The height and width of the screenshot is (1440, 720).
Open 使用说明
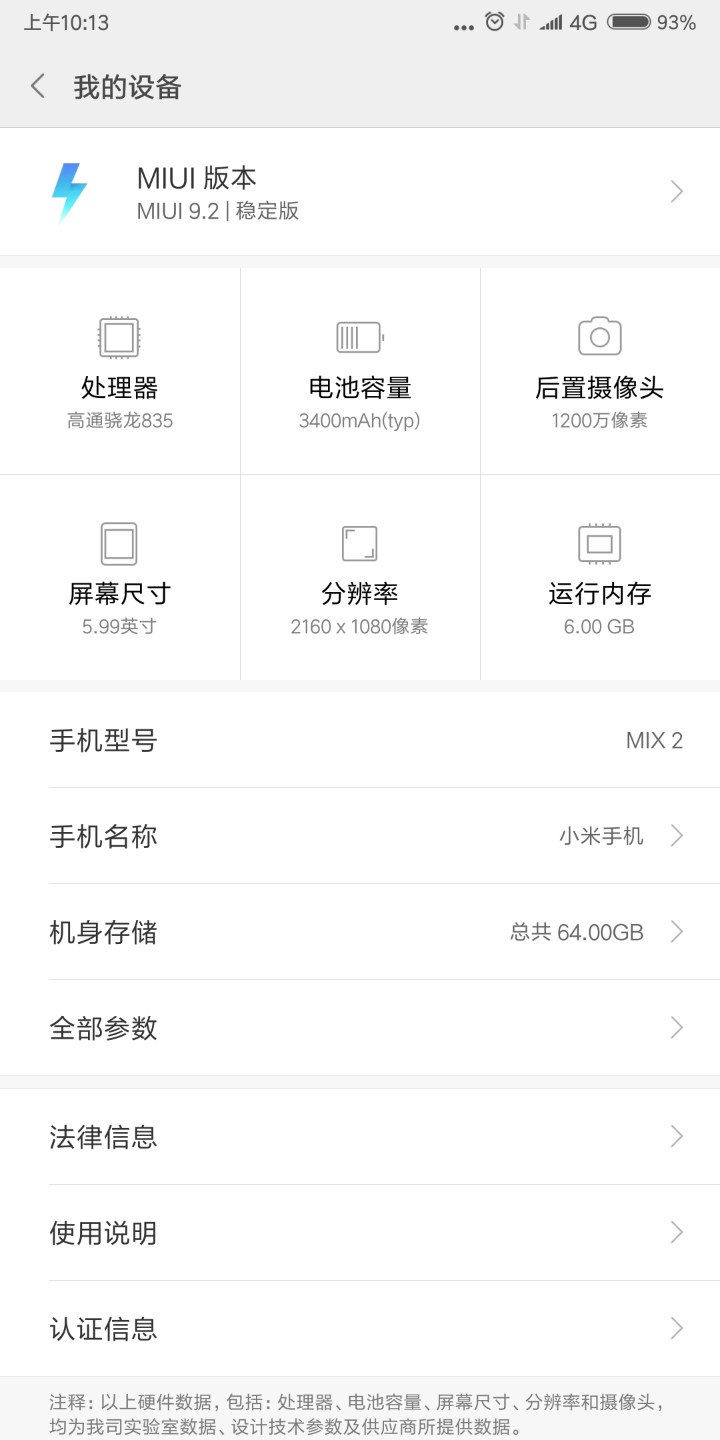360,1233
